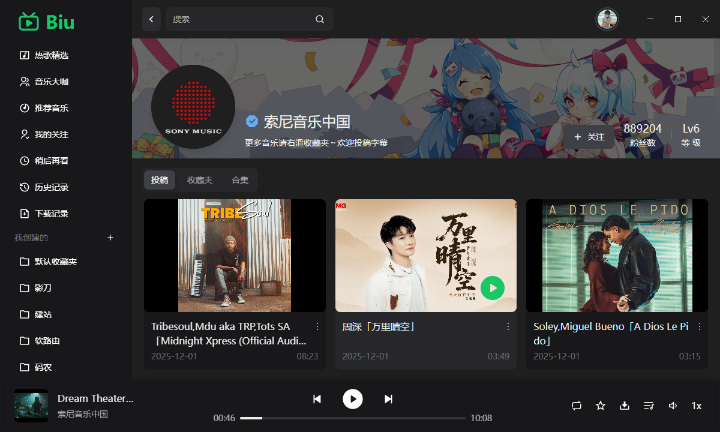
Task: Play the 周深「万里晴空」 video card
Action: point(491,288)
